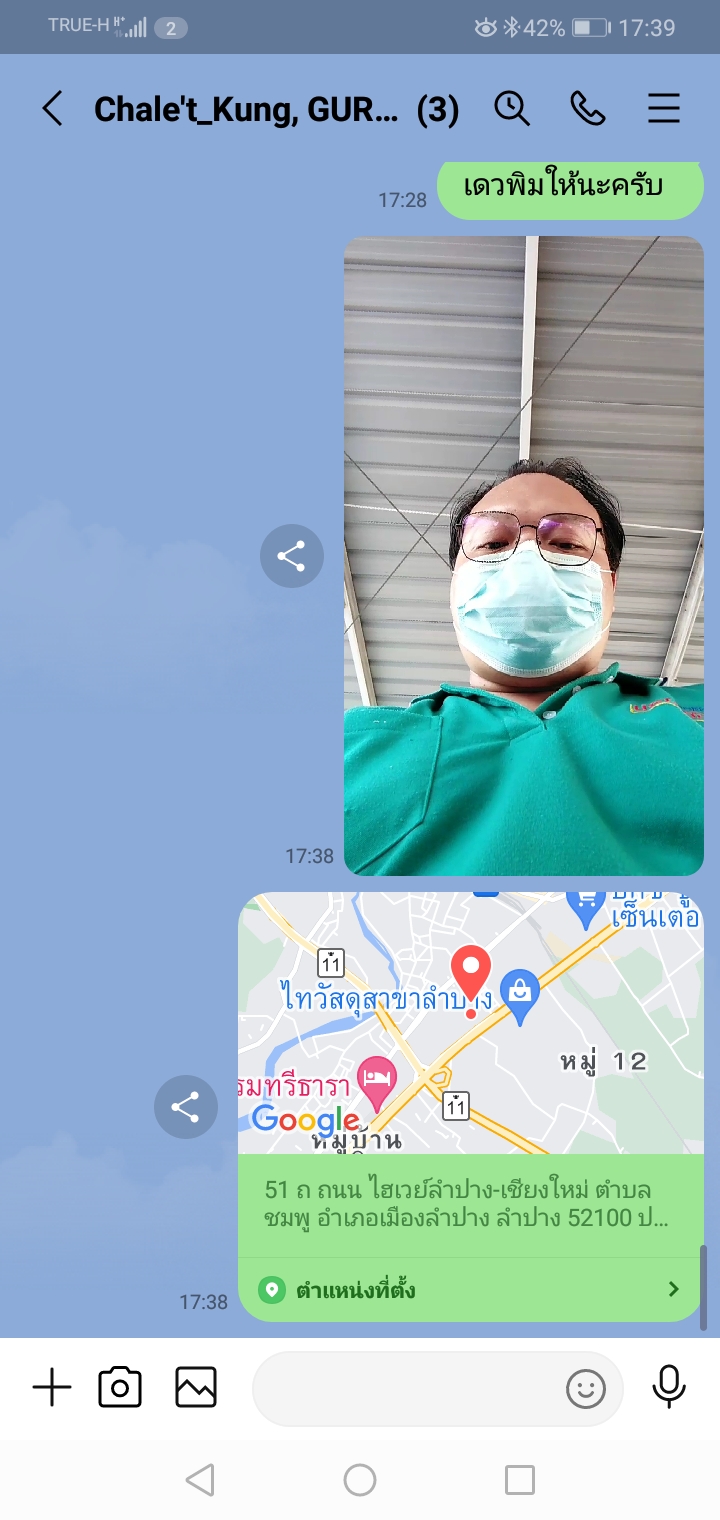720x1520 pixels.
Task: Search messages in this chat
Action: (x=512, y=109)
